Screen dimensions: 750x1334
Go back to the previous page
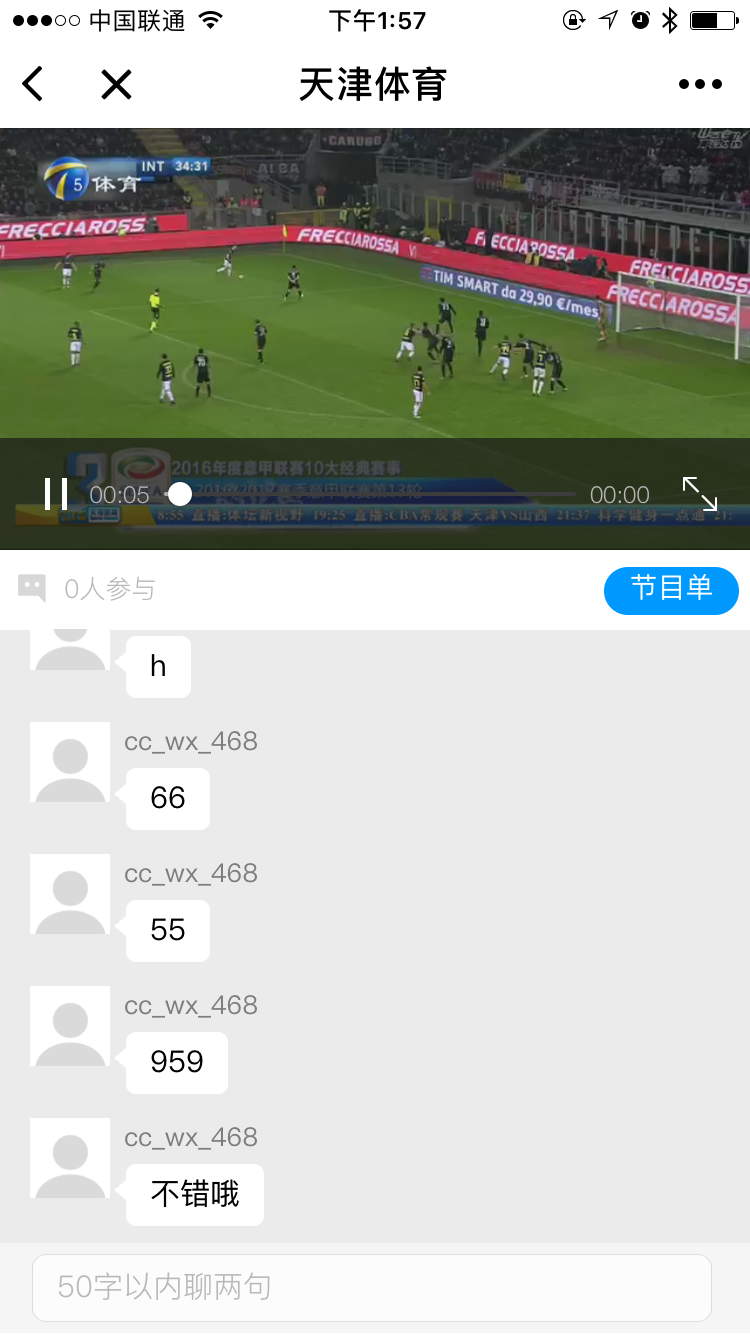(x=33, y=84)
